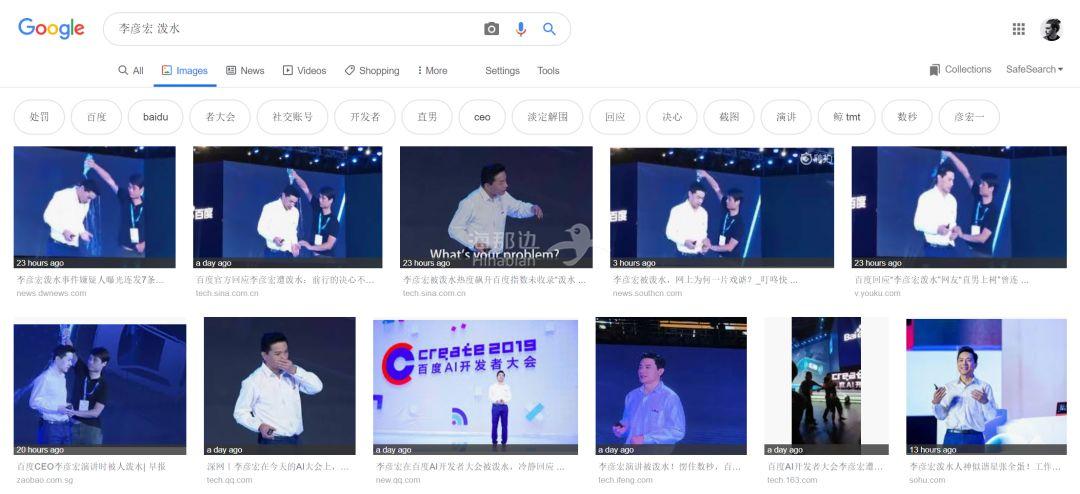
Task: Switch to the News tab
Action: coord(245,70)
